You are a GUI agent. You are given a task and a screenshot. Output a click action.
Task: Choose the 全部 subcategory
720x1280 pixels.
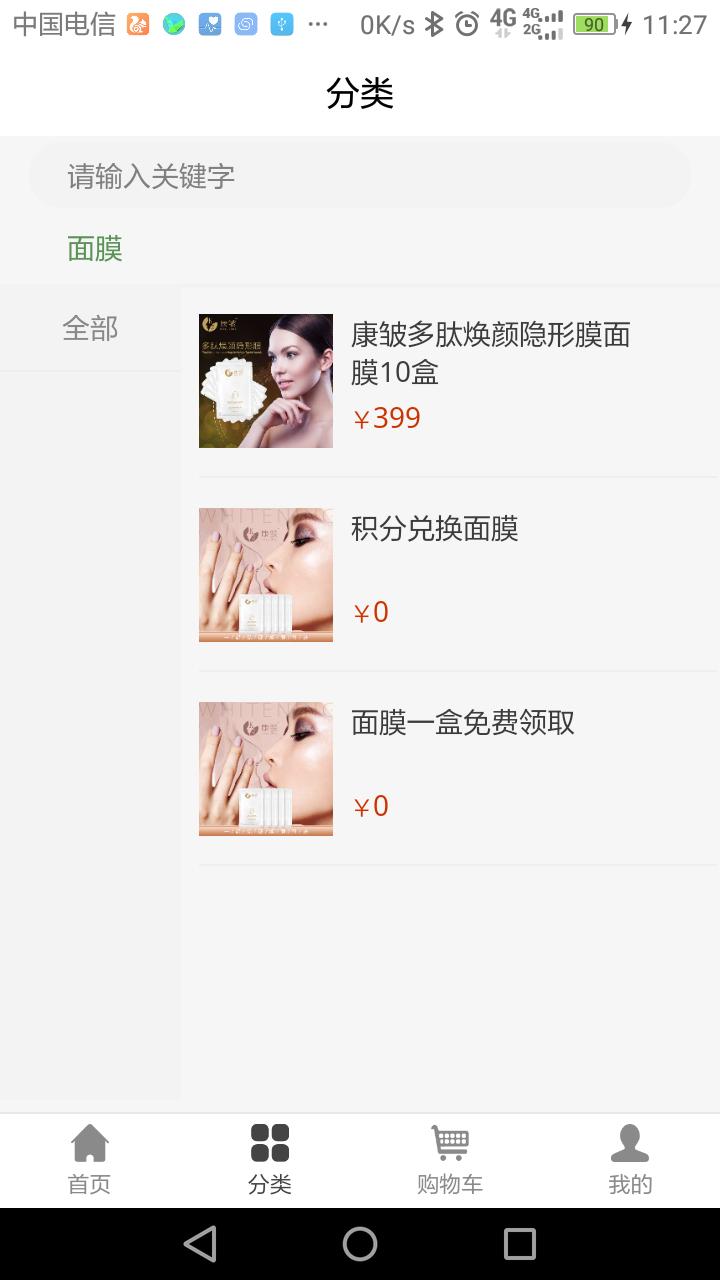coord(90,328)
